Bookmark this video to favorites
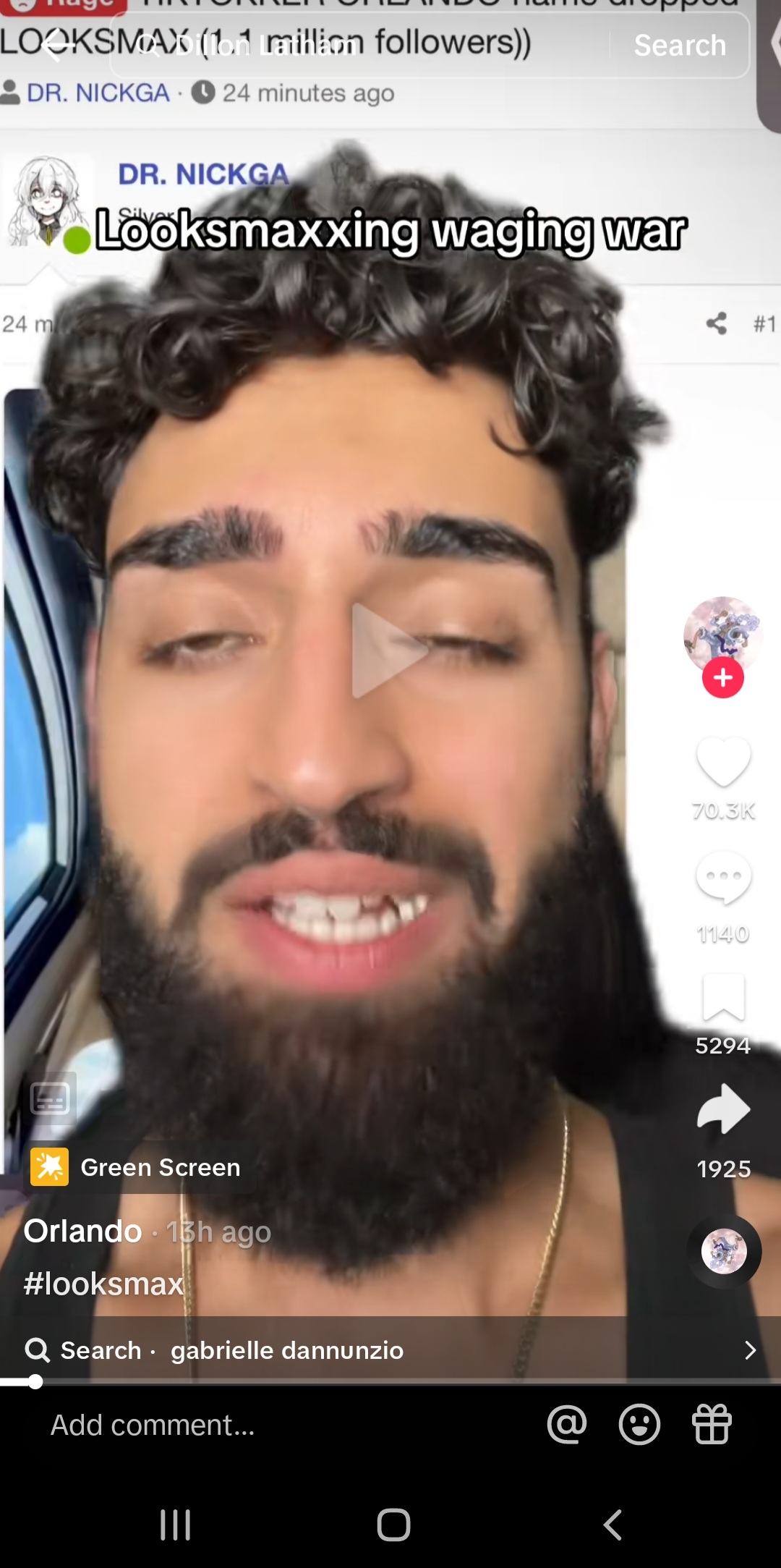This screenshot has height=1568, width=781. coord(722,997)
